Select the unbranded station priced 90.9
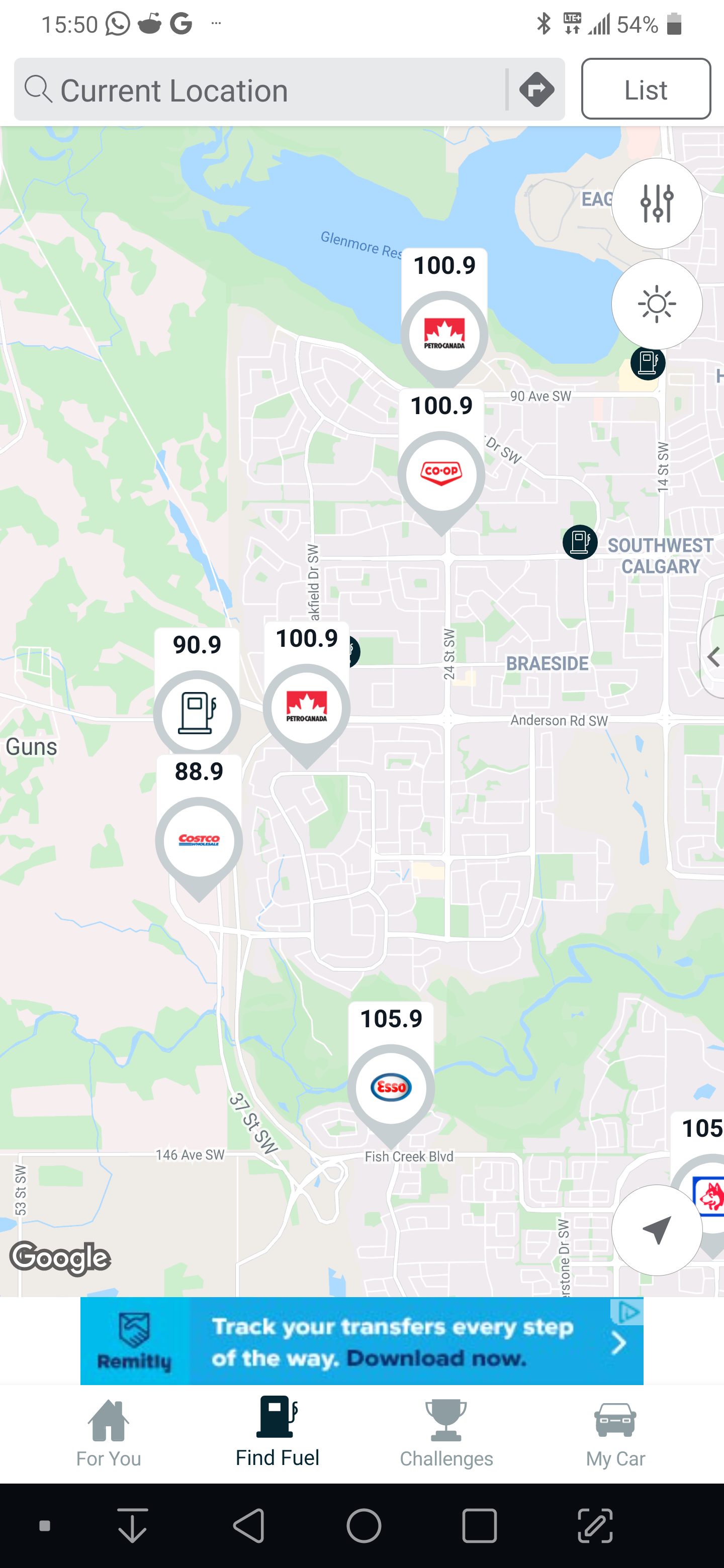The width and height of the screenshot is (724, 1568). [x=197, y=712]
